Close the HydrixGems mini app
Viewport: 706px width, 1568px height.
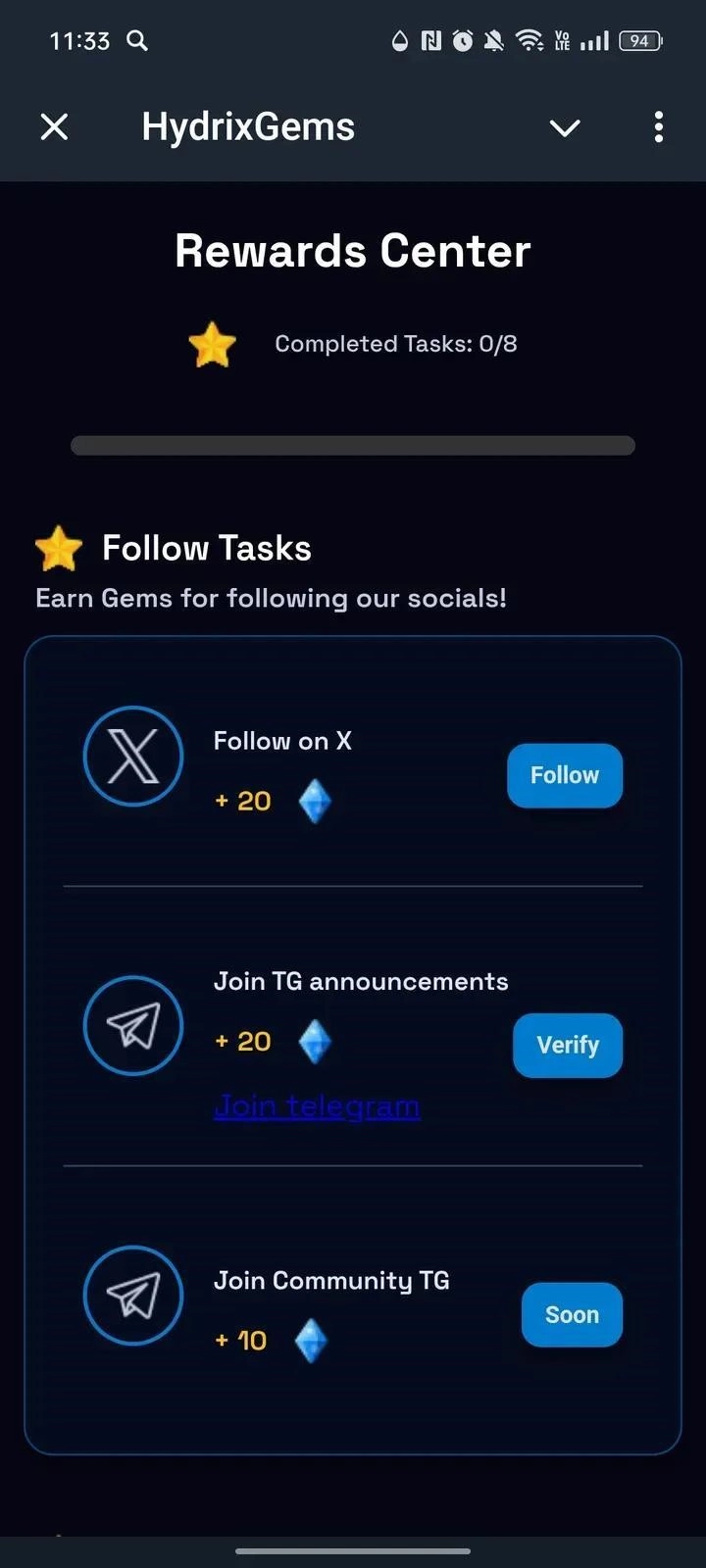(x=55, y=126)
